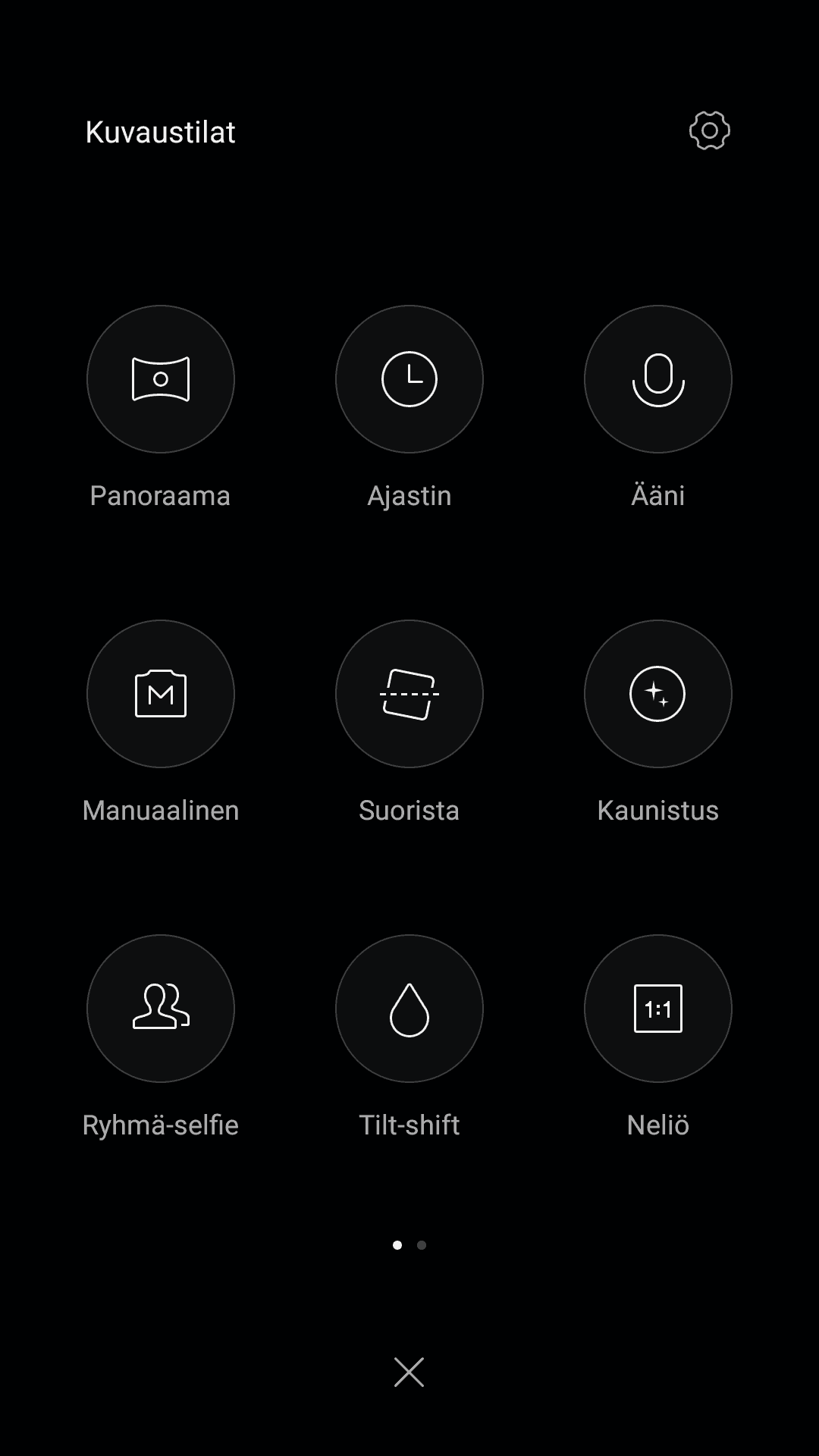The image size is (819, 1456).
Task: Go to second page indicator dot
Action: (422, 1244)
